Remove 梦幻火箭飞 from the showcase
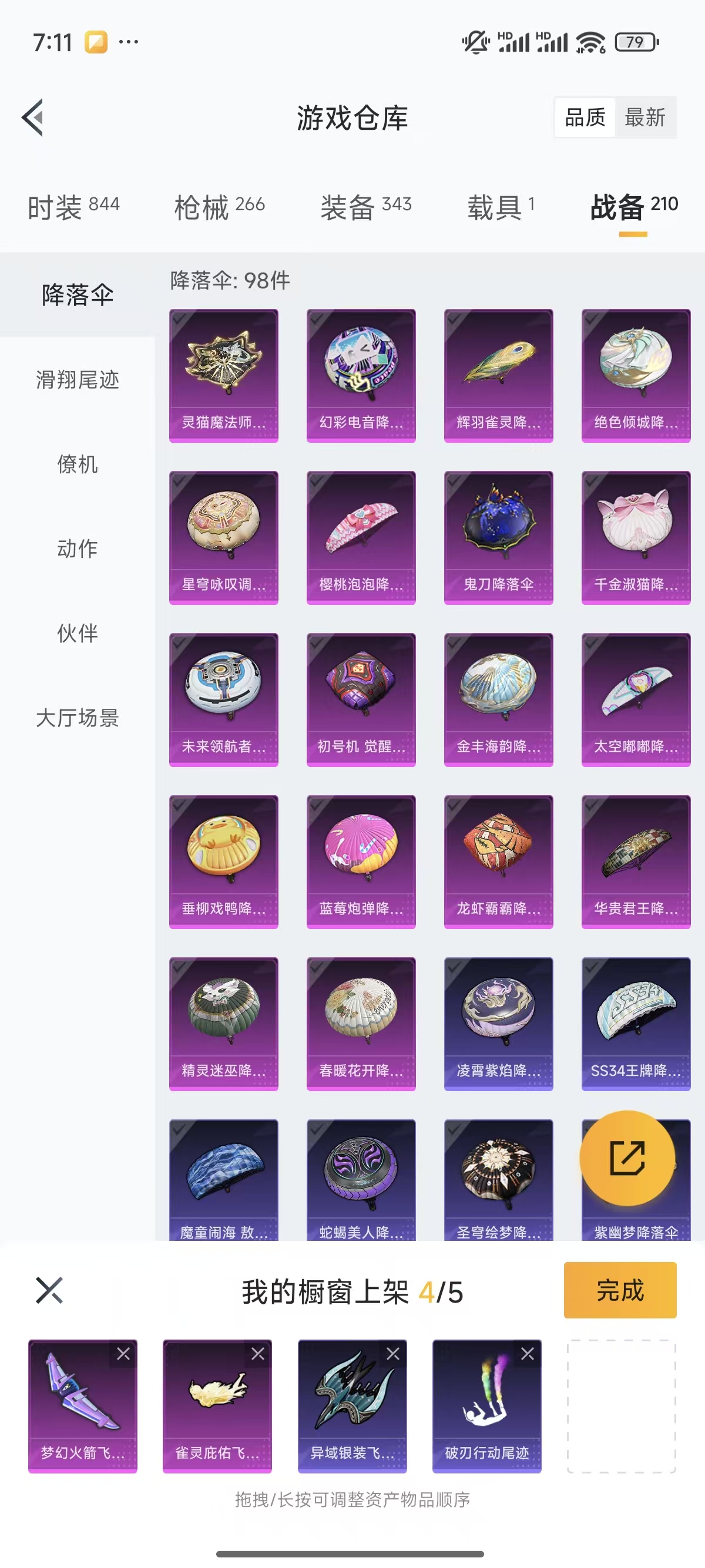The height and width of the screenshot is (1568, 705). (123, 1354)
